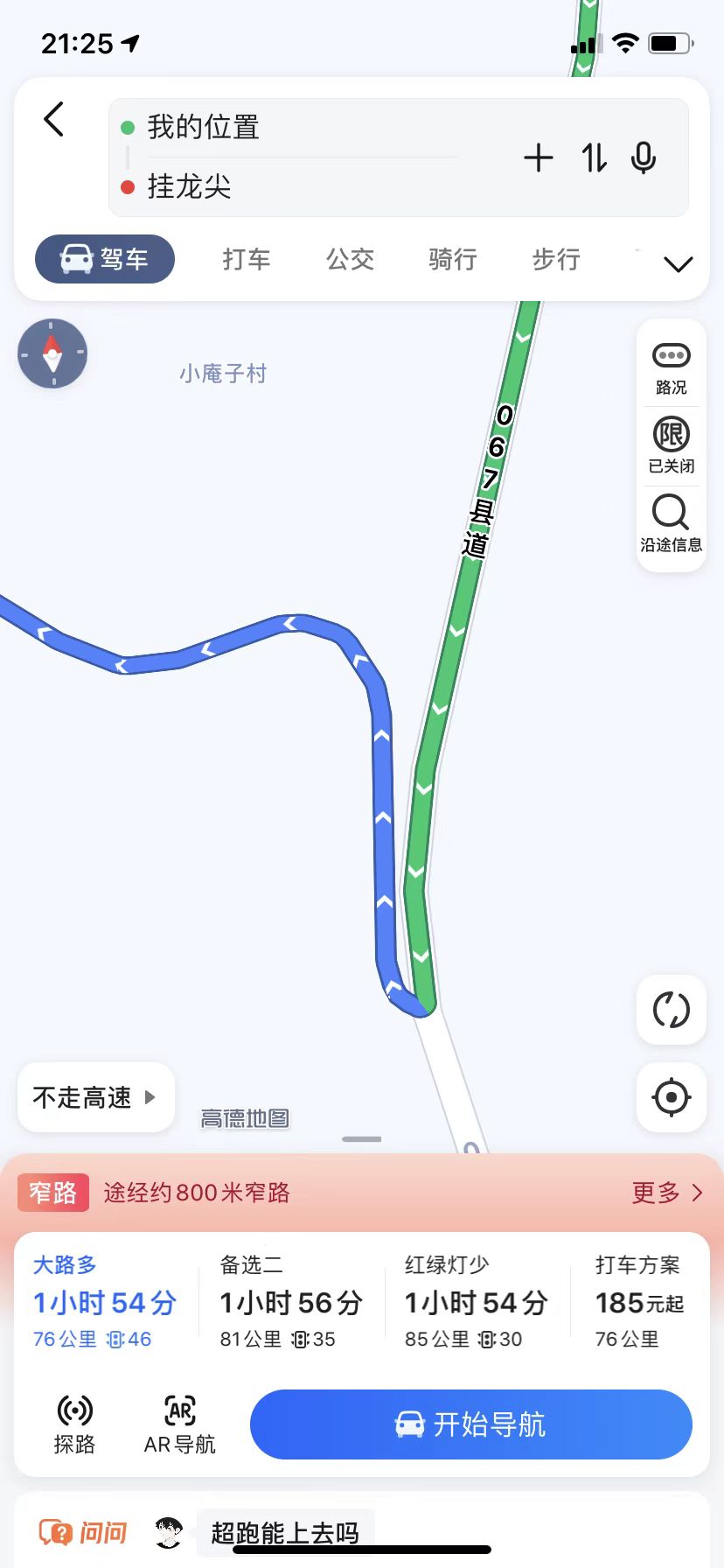
Task: Select the 公交 transit tab
Action: click(350, 259)
